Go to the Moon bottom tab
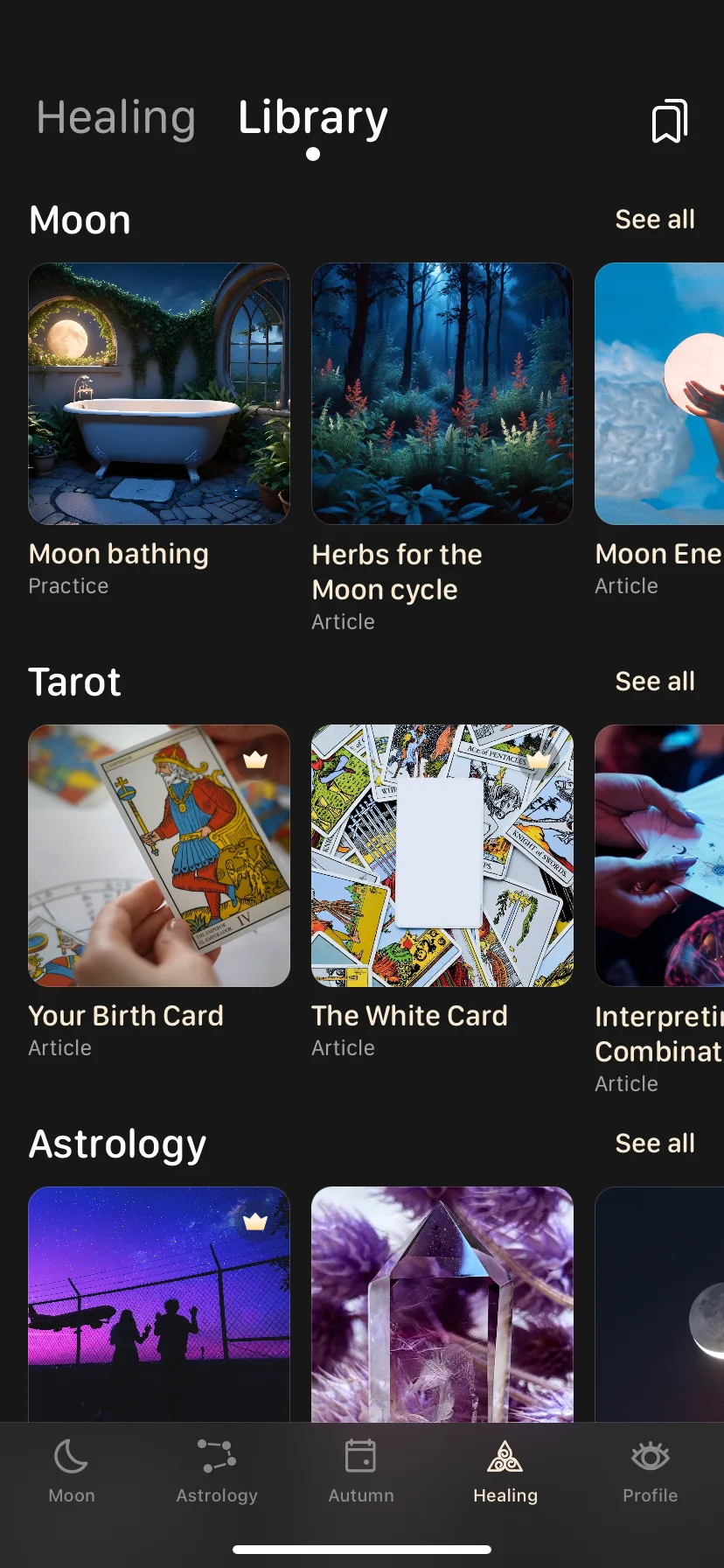Viewport: 724px width, 1568px height. pos(72,1472)
